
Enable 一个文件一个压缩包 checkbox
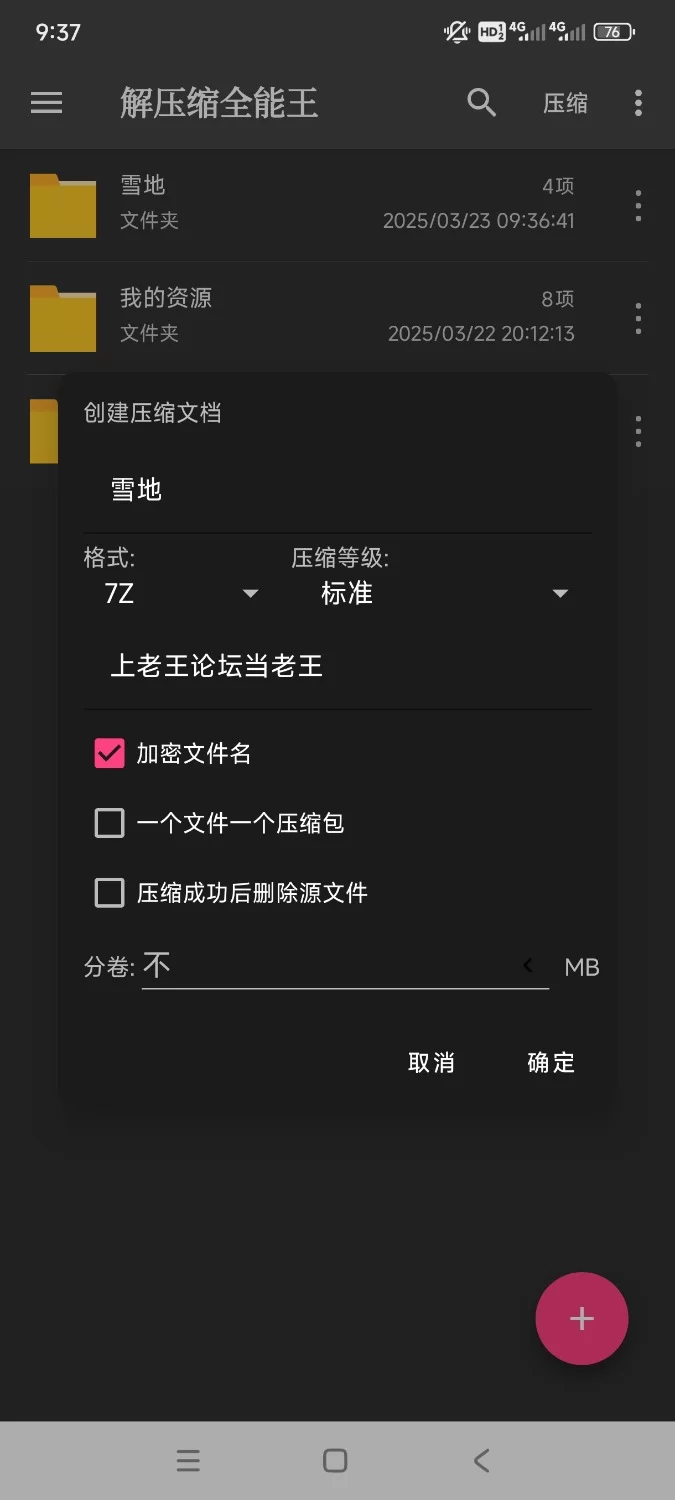(109, 823)
